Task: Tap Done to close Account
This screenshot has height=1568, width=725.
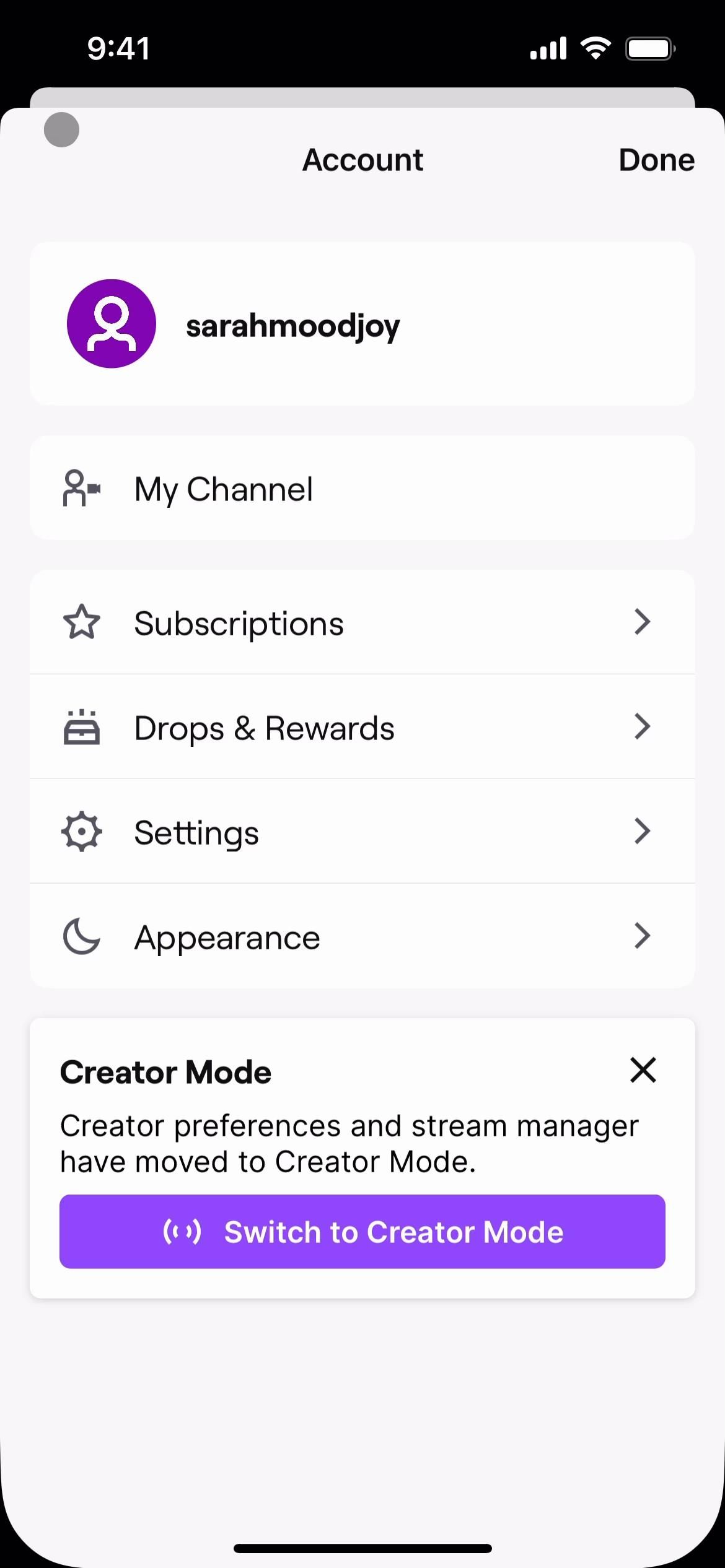Action: point(656,160)
